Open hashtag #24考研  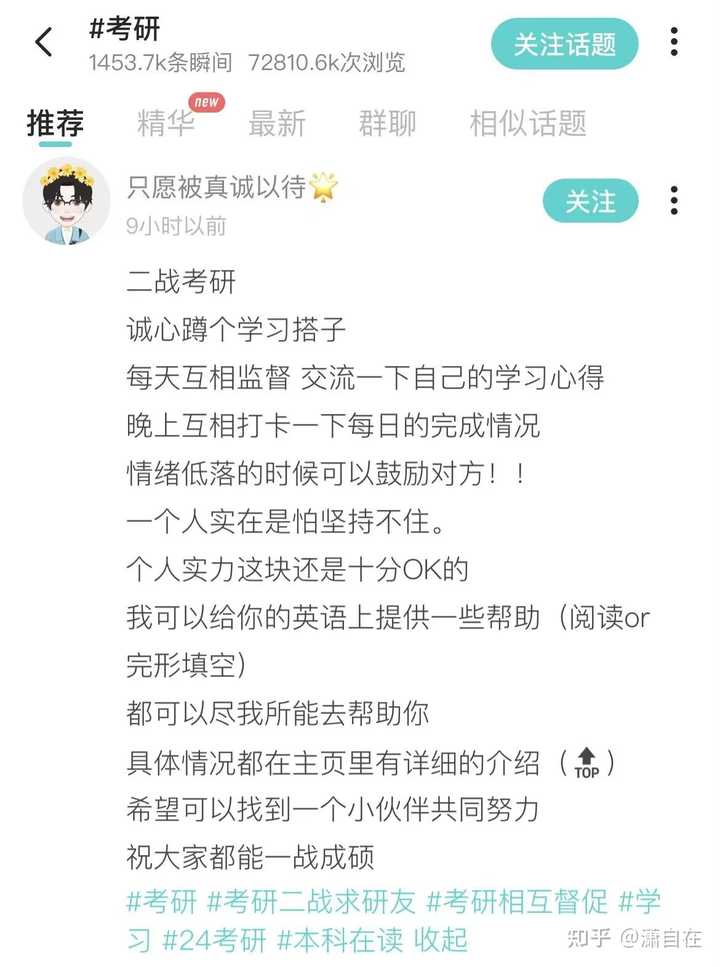(x=215, y=940)
